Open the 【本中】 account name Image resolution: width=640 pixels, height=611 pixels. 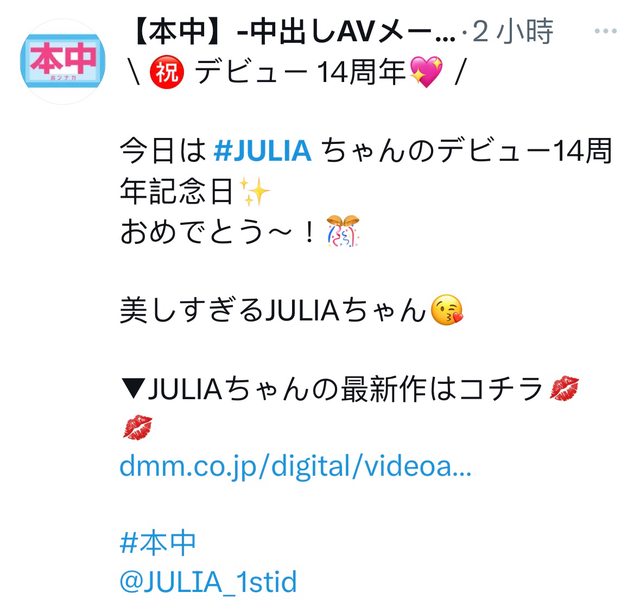(288, 33)
